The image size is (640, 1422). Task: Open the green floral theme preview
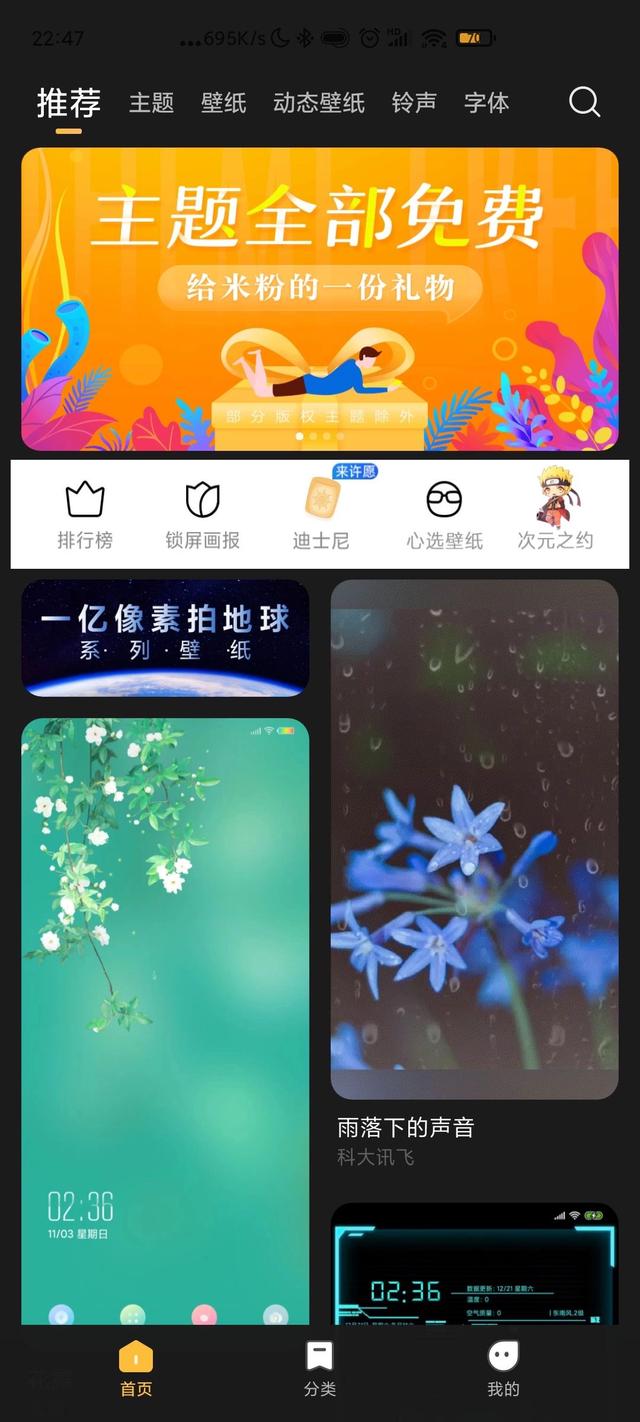165,1020
